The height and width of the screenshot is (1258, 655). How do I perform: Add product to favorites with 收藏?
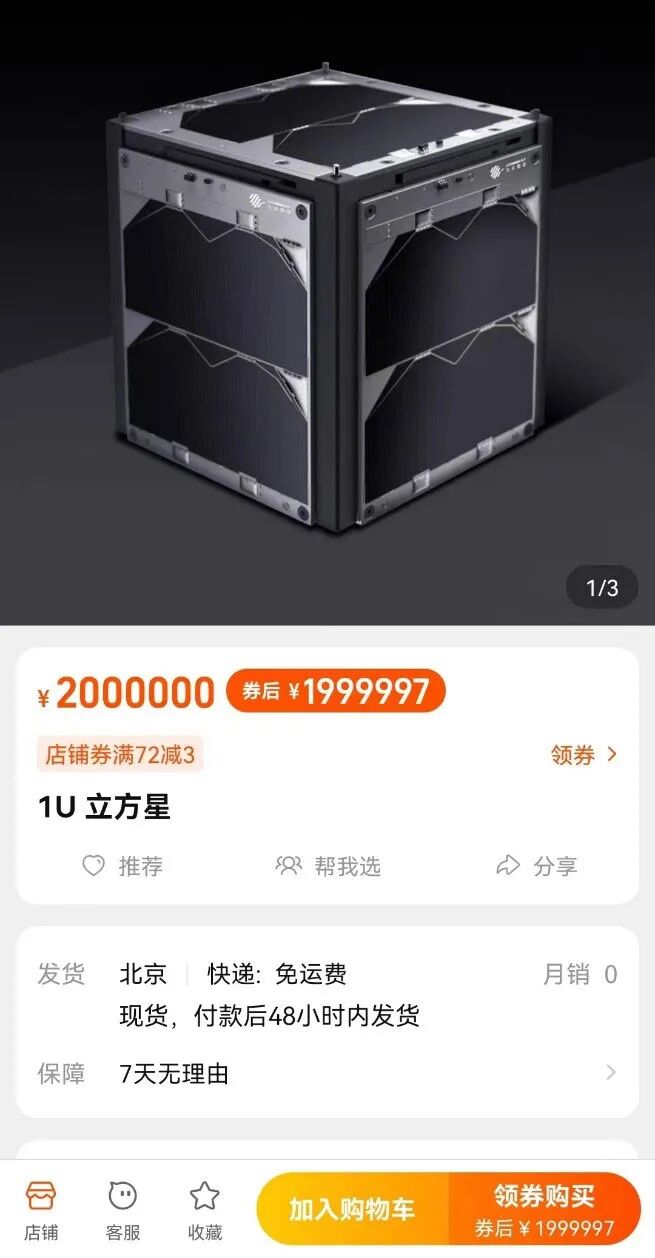tap(205, 1209)
